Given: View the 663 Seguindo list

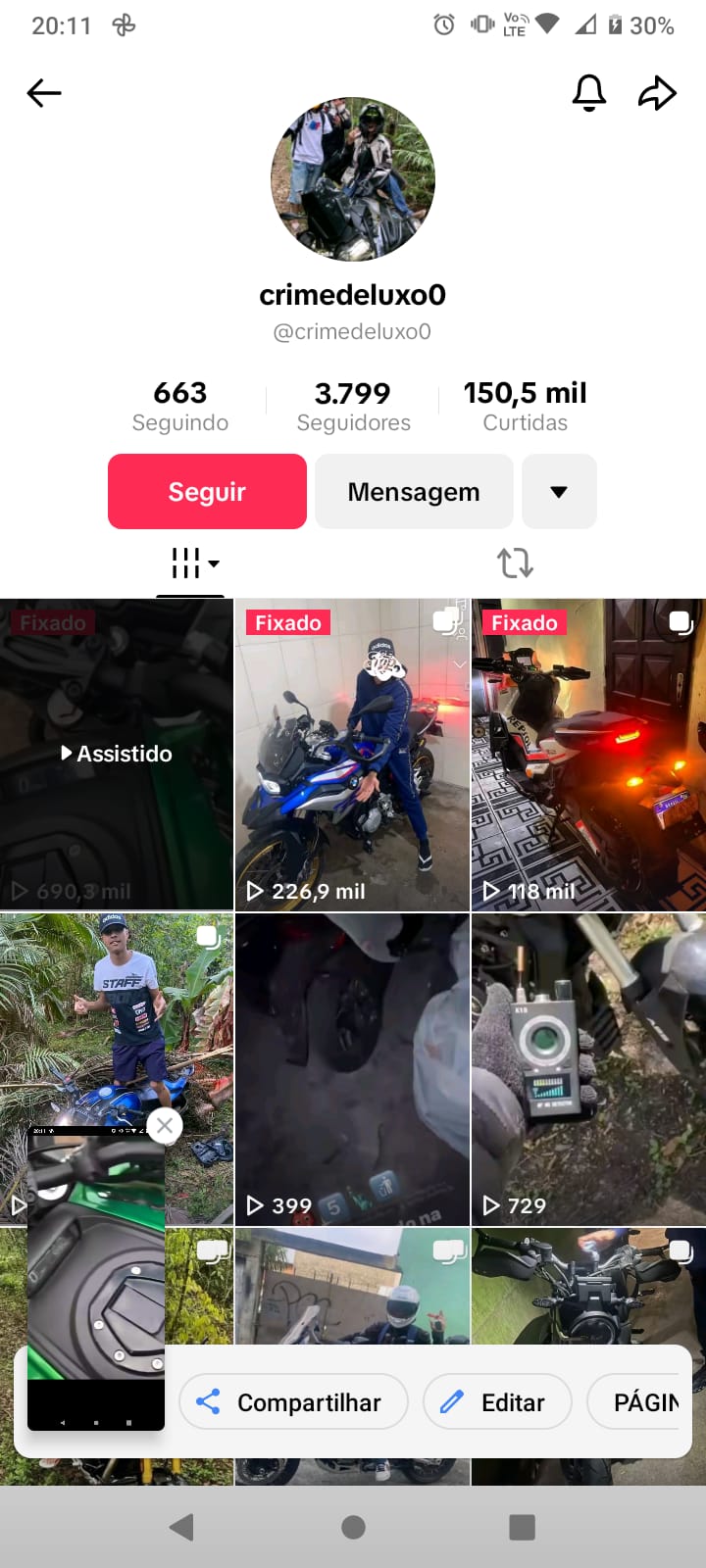Looking at the screenshot, I should click(x=180, y=407).
